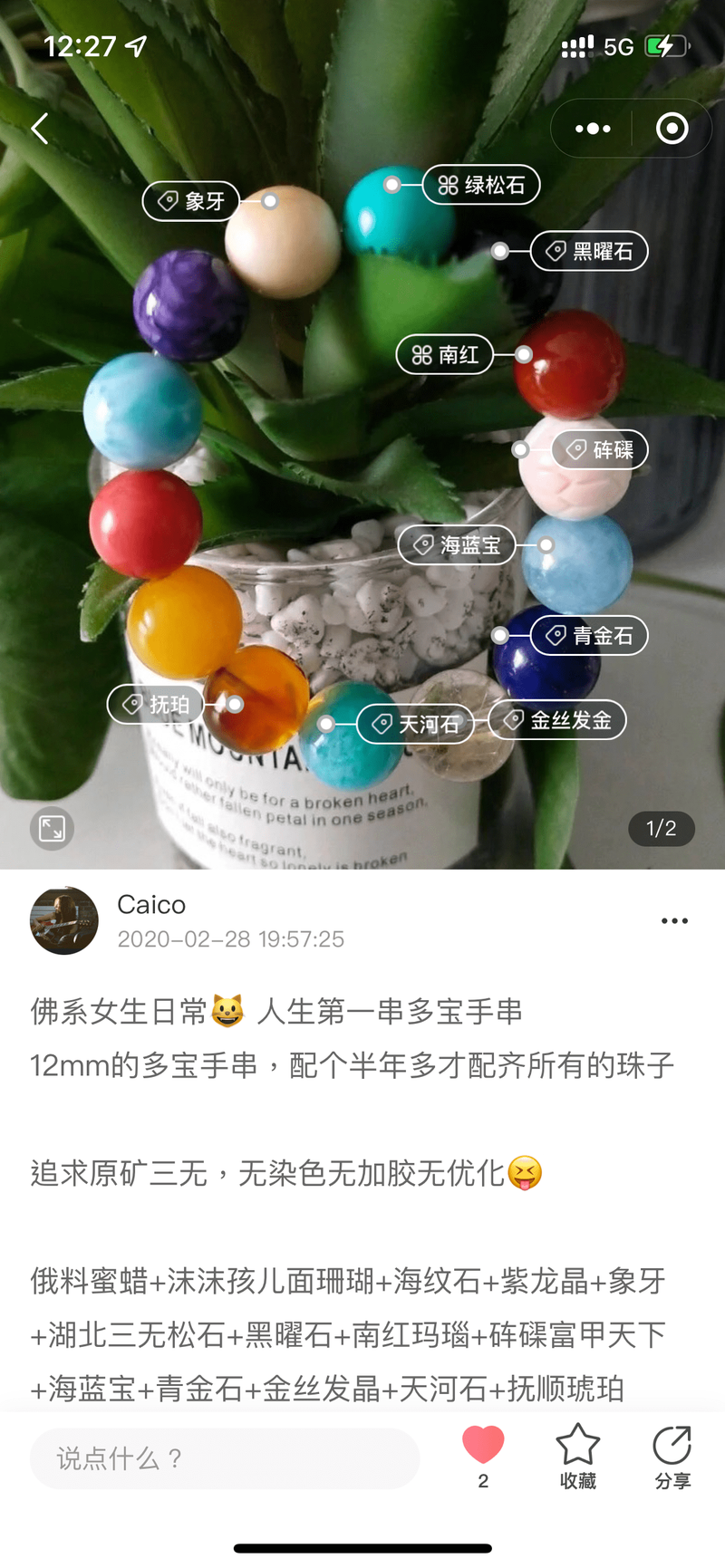The width and height of the screenshot is (725, 1568).
Task: Expand the photo to fullscreen
Action: (x=52, y=828)
